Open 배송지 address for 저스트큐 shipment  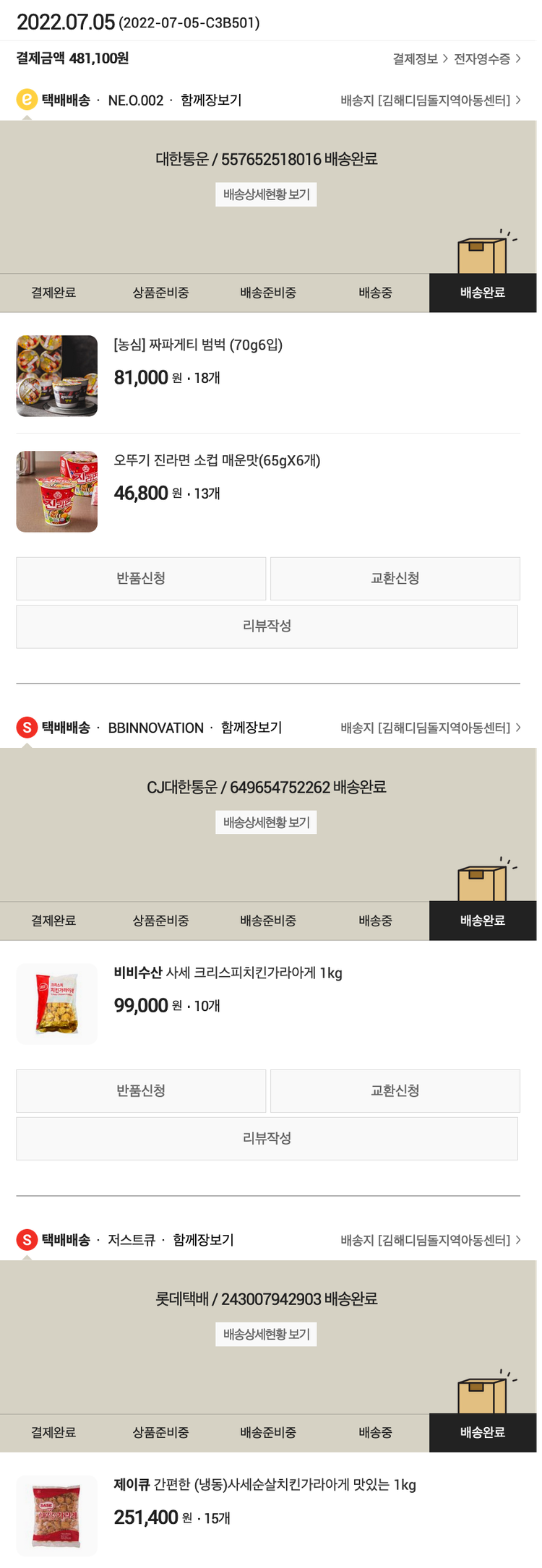click(x=430, y=1241)
